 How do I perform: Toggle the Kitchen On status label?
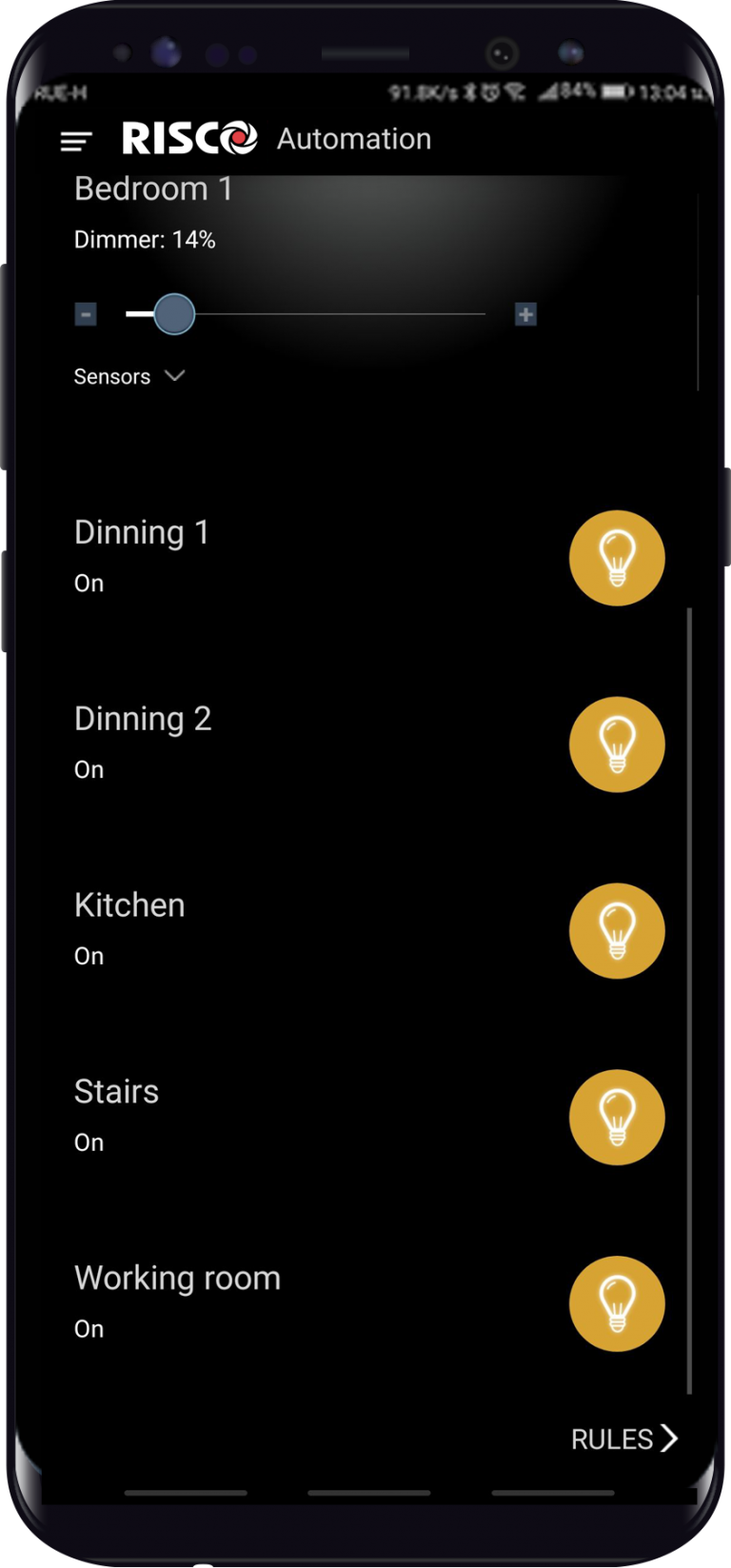pyautogui.click(x=89, y=955)
